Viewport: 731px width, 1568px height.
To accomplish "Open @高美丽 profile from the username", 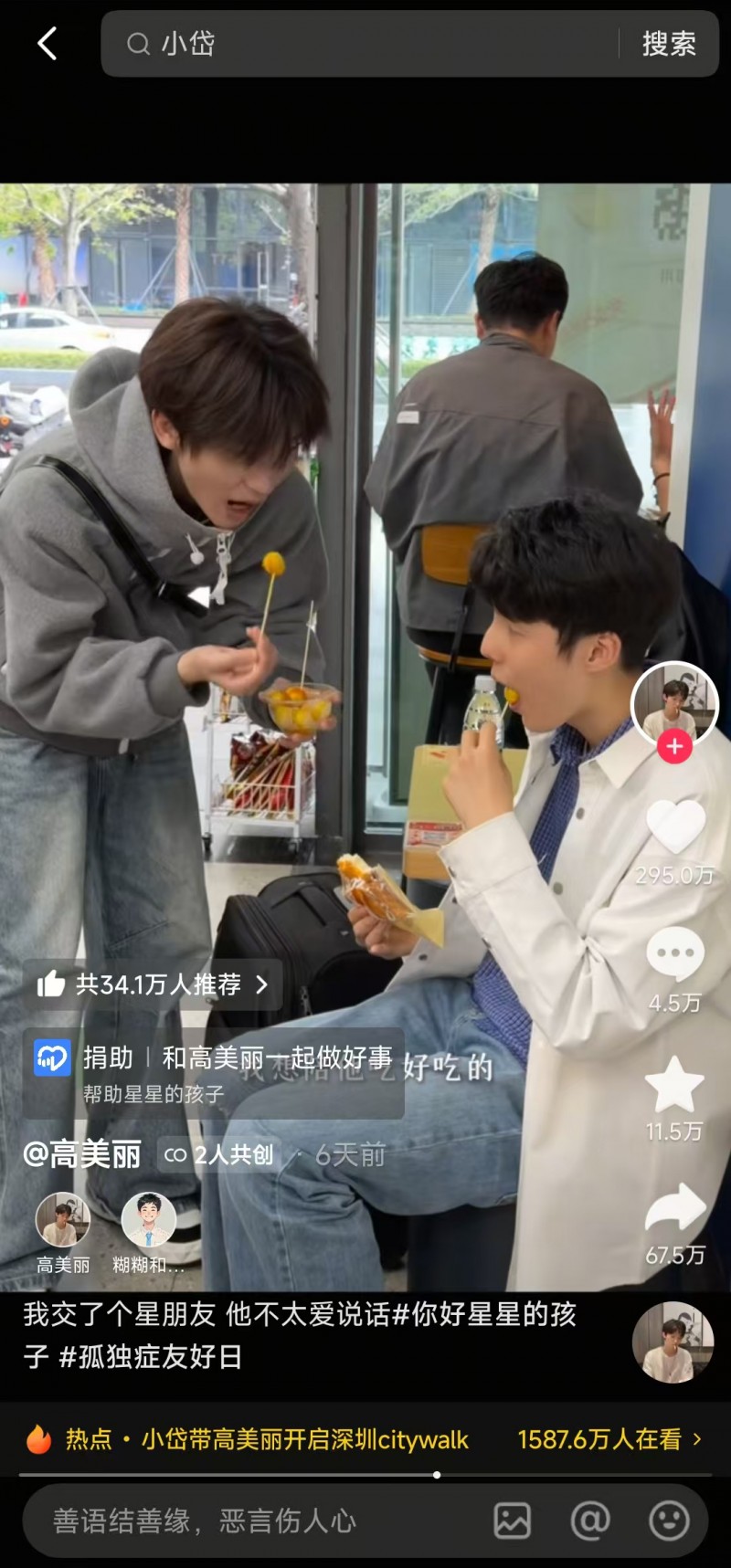I will tap(82, 1154).
